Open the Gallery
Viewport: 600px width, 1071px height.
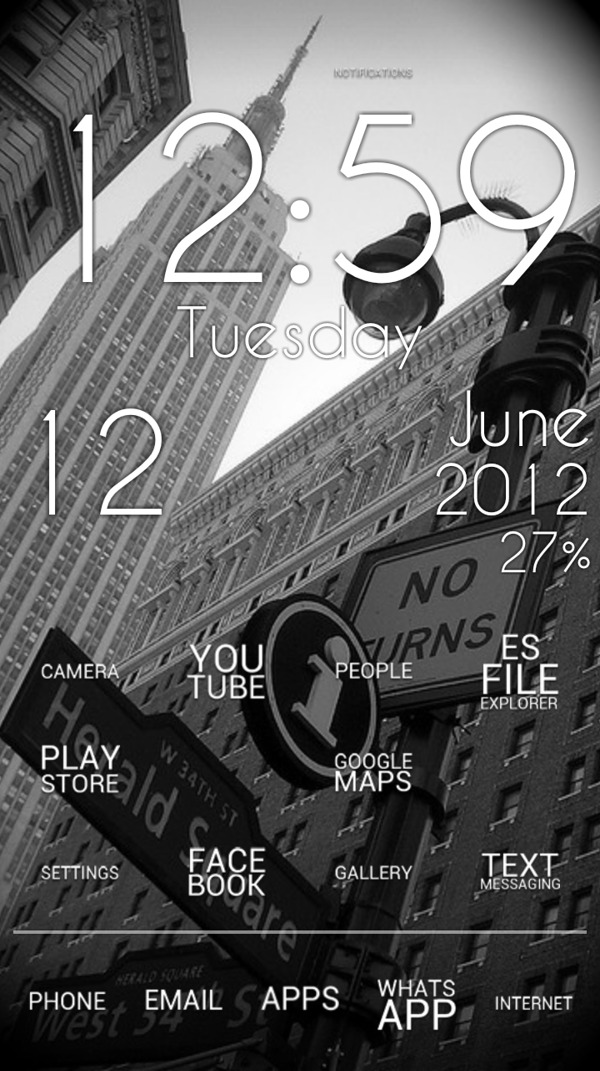click(373, 873)
